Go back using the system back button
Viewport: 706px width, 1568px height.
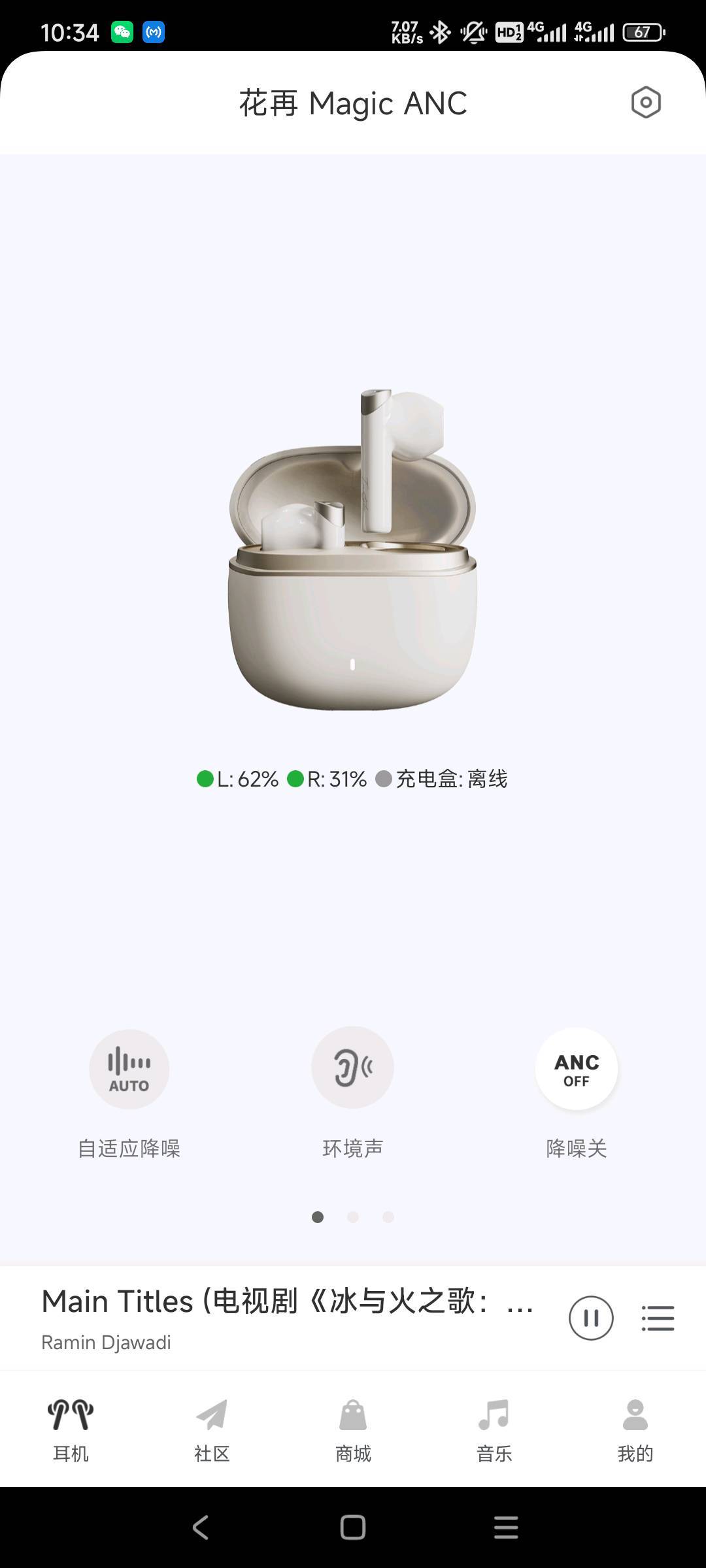(x=200, y=1527)
